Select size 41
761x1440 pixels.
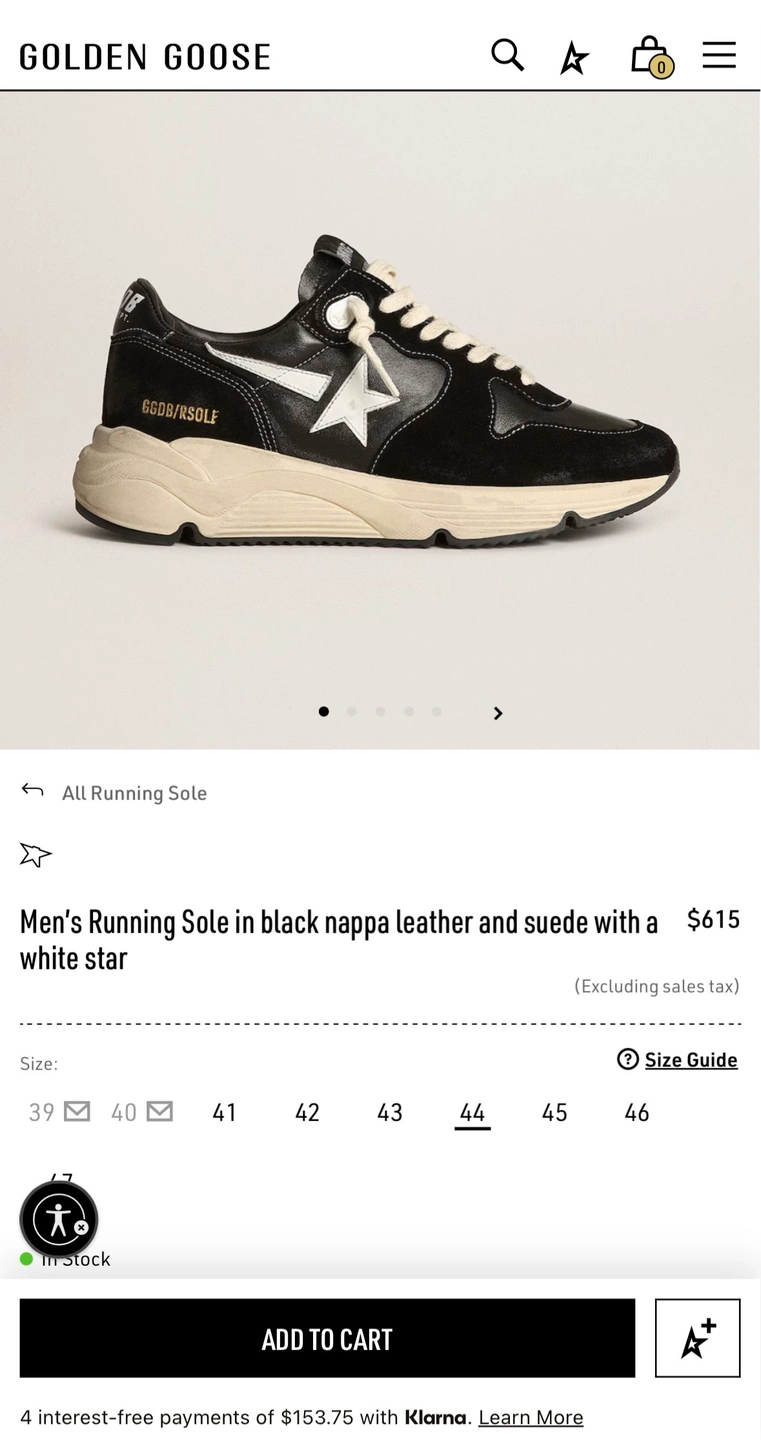point(224,1112)
